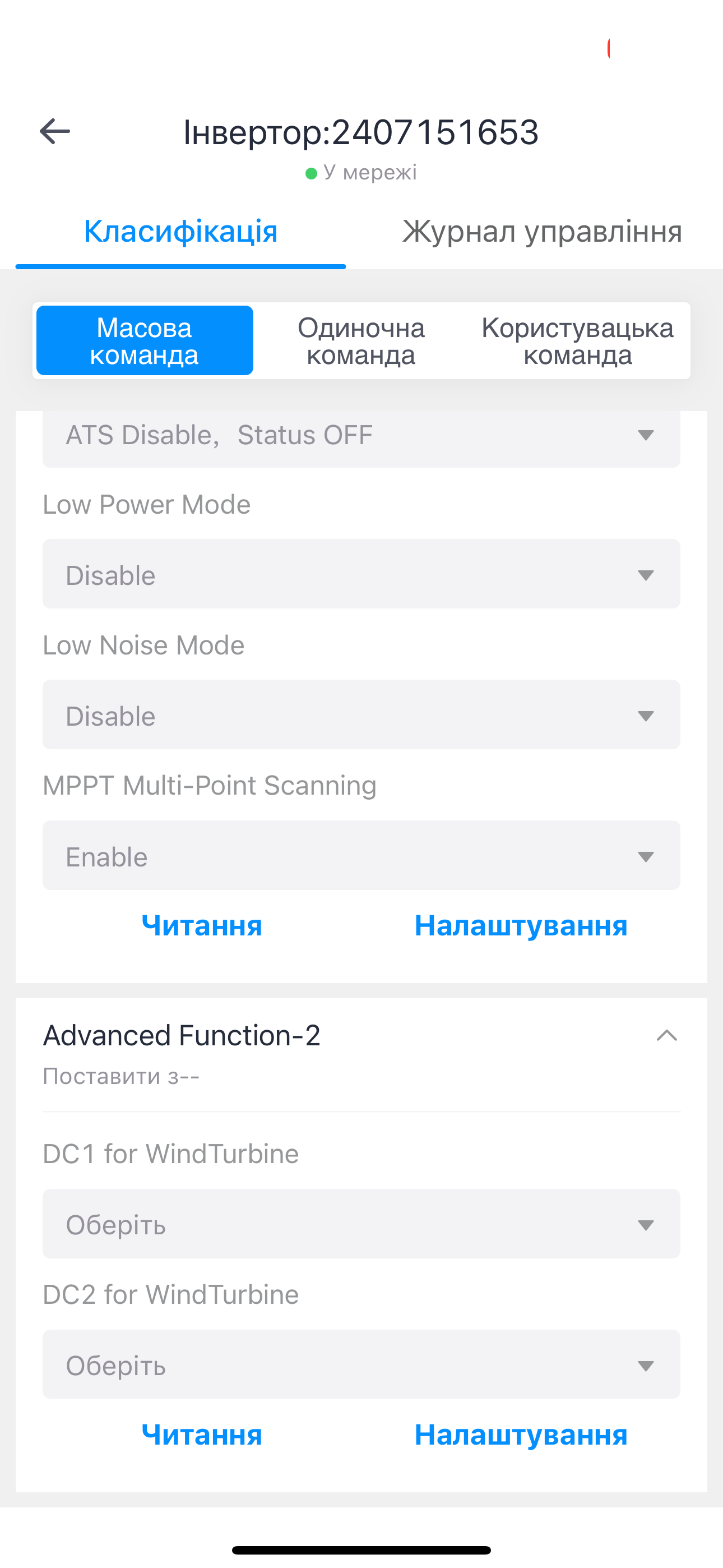Tap Налаштування under MPPT Multi-Point Scanning

tap(521, 926)
